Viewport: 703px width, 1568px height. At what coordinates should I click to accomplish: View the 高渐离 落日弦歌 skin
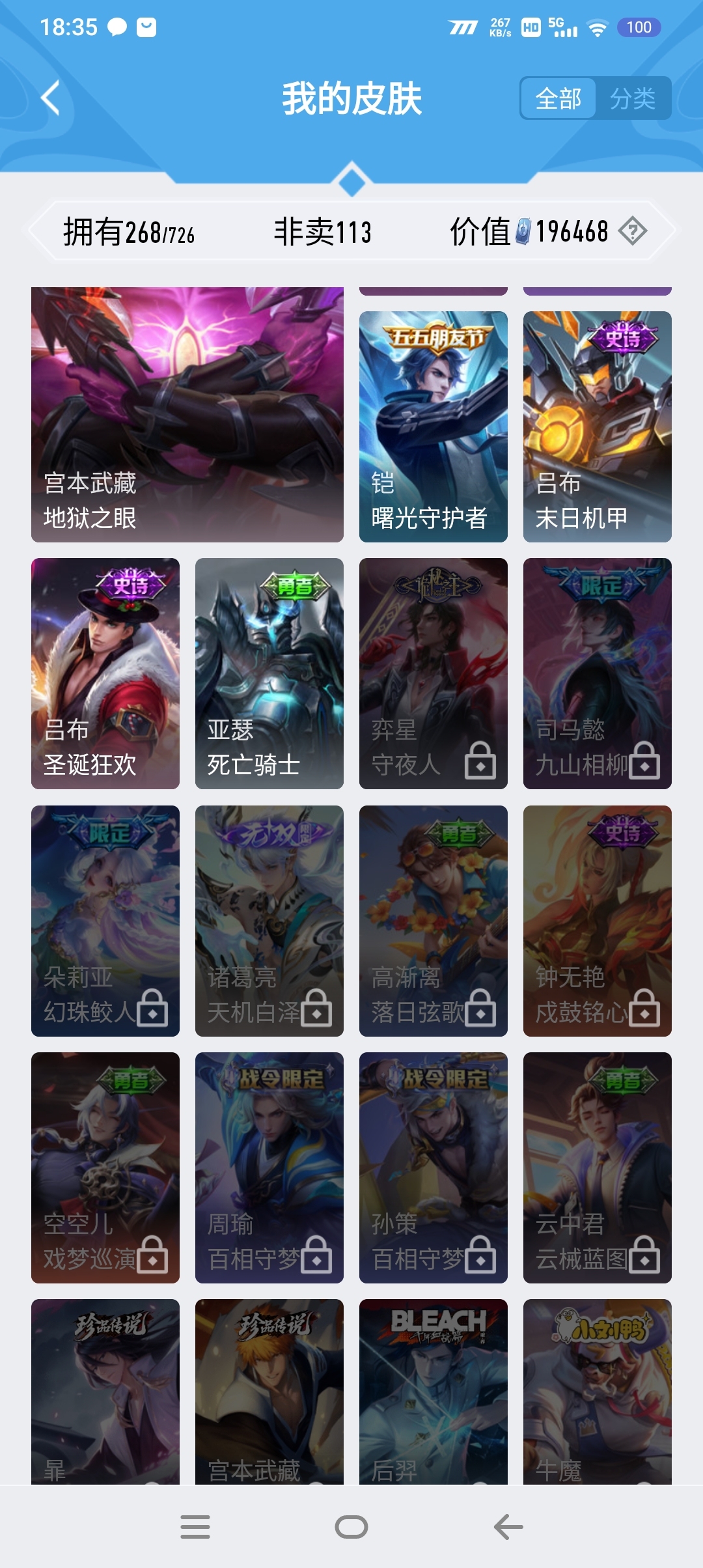[434, 921]
